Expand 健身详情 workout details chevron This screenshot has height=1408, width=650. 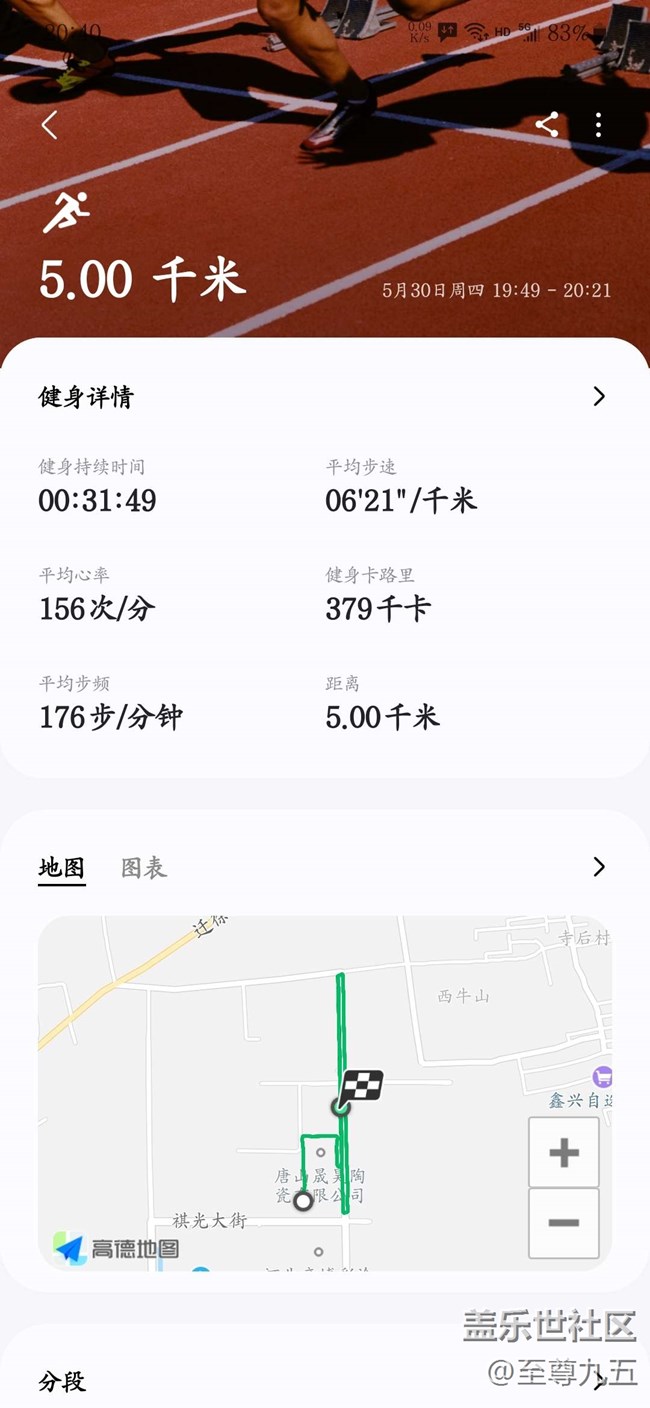click(x=599, y=397)
